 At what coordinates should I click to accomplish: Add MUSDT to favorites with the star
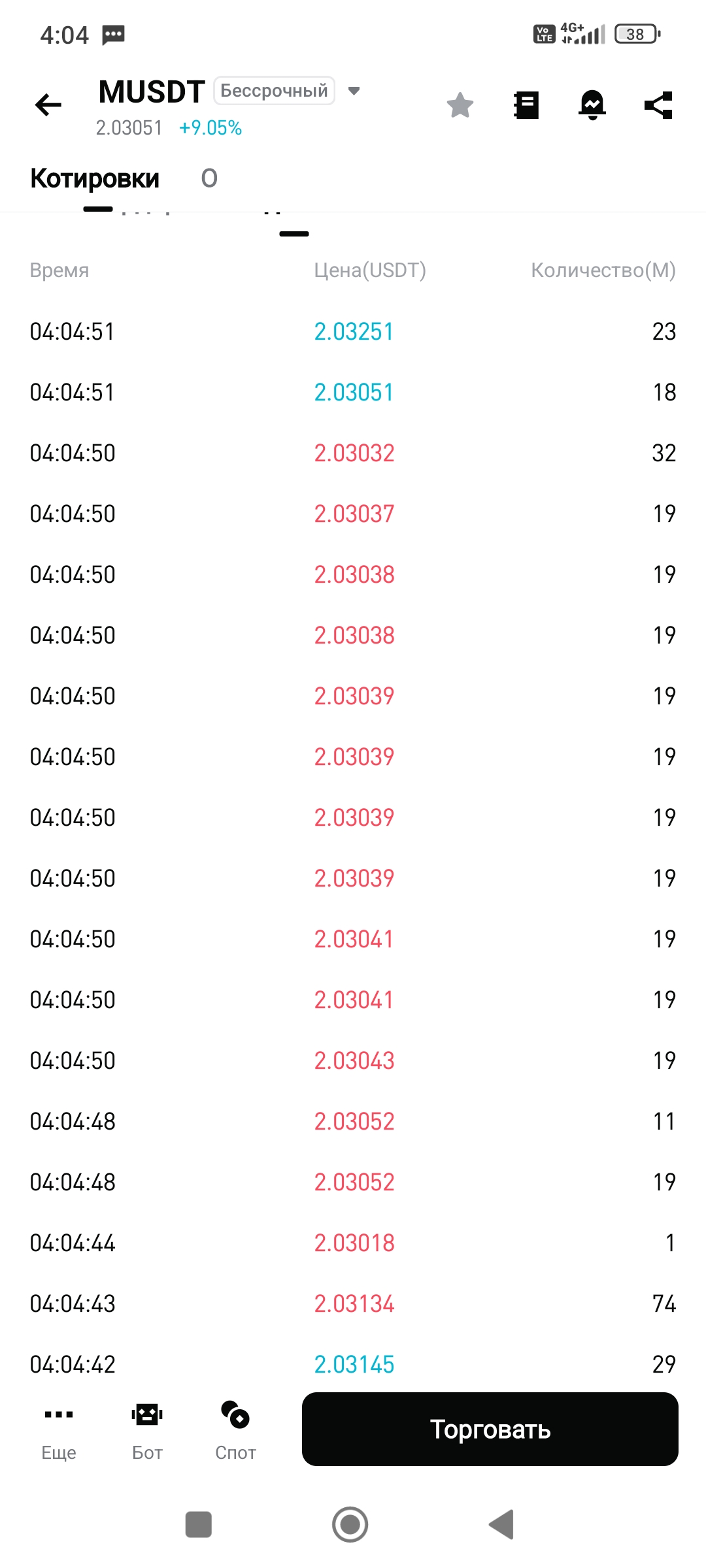460,105
